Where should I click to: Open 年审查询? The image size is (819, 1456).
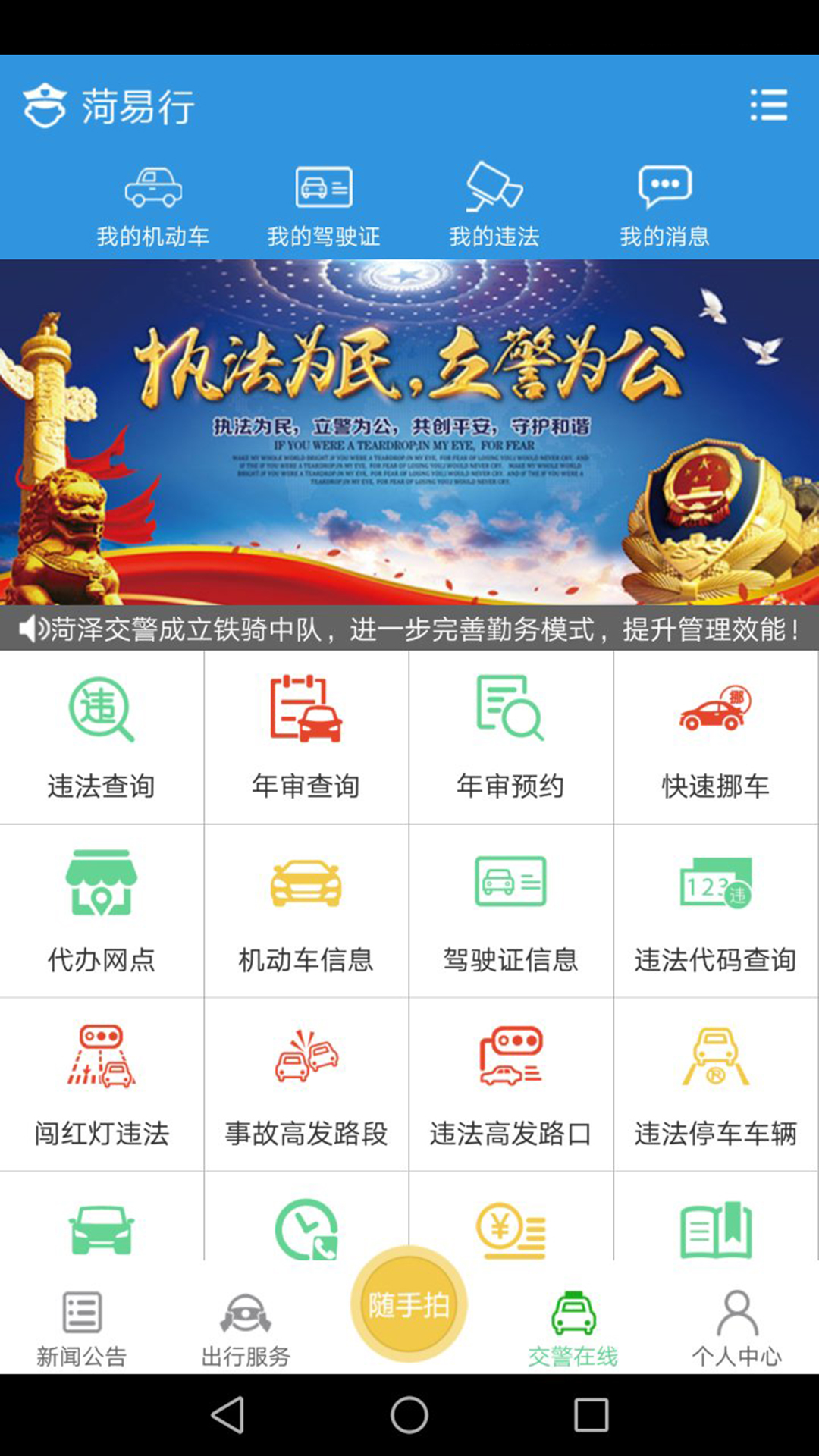click(306, 737)
